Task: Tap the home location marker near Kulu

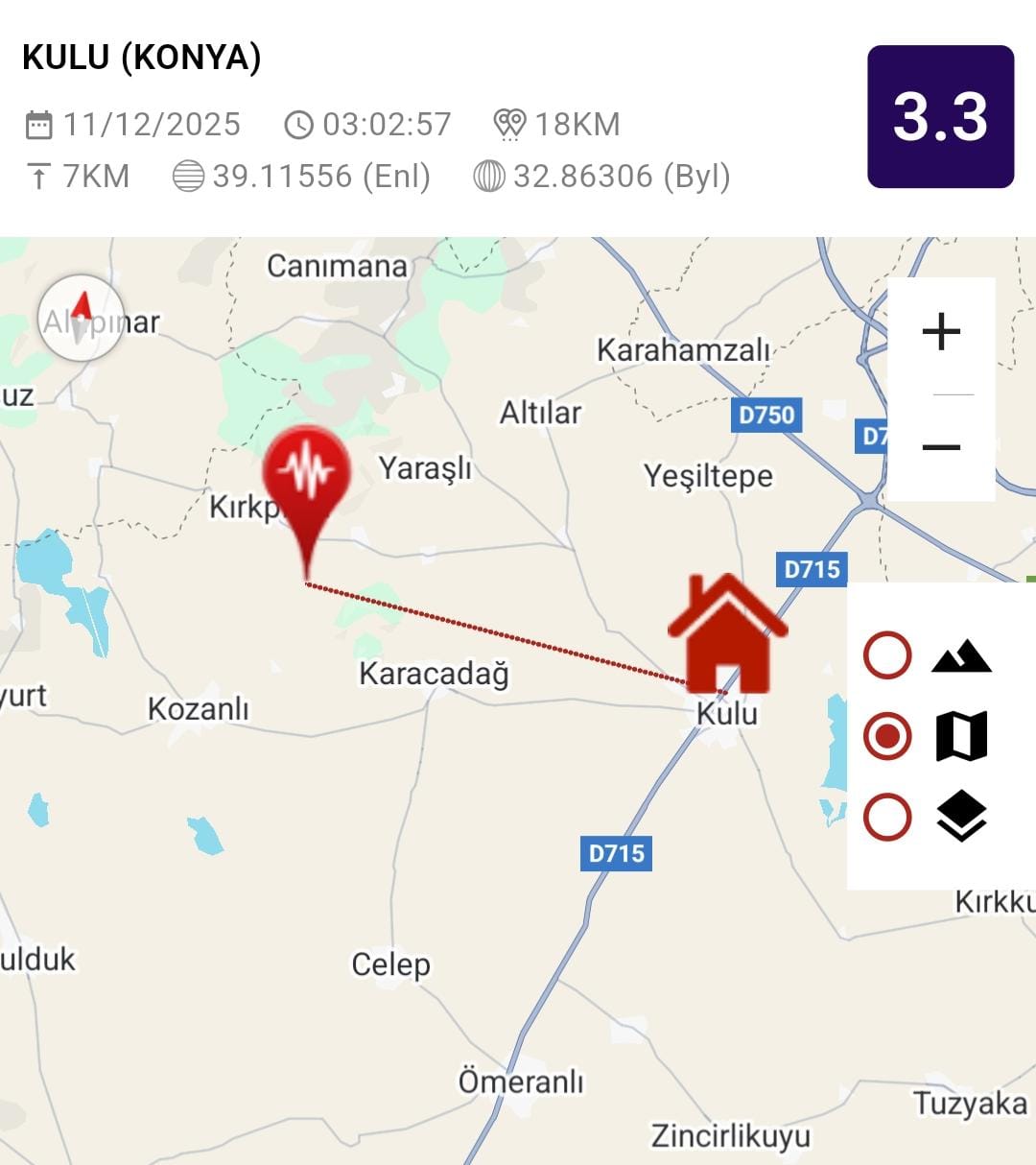Action: tap(727, 635)
